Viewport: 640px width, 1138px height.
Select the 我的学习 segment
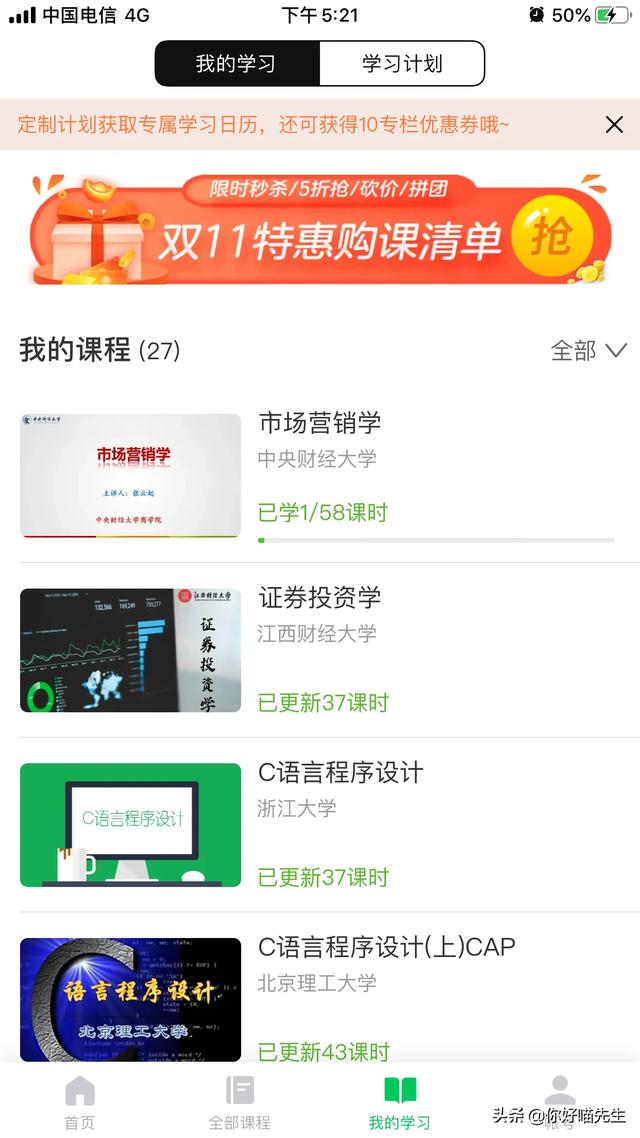point(236,64)
